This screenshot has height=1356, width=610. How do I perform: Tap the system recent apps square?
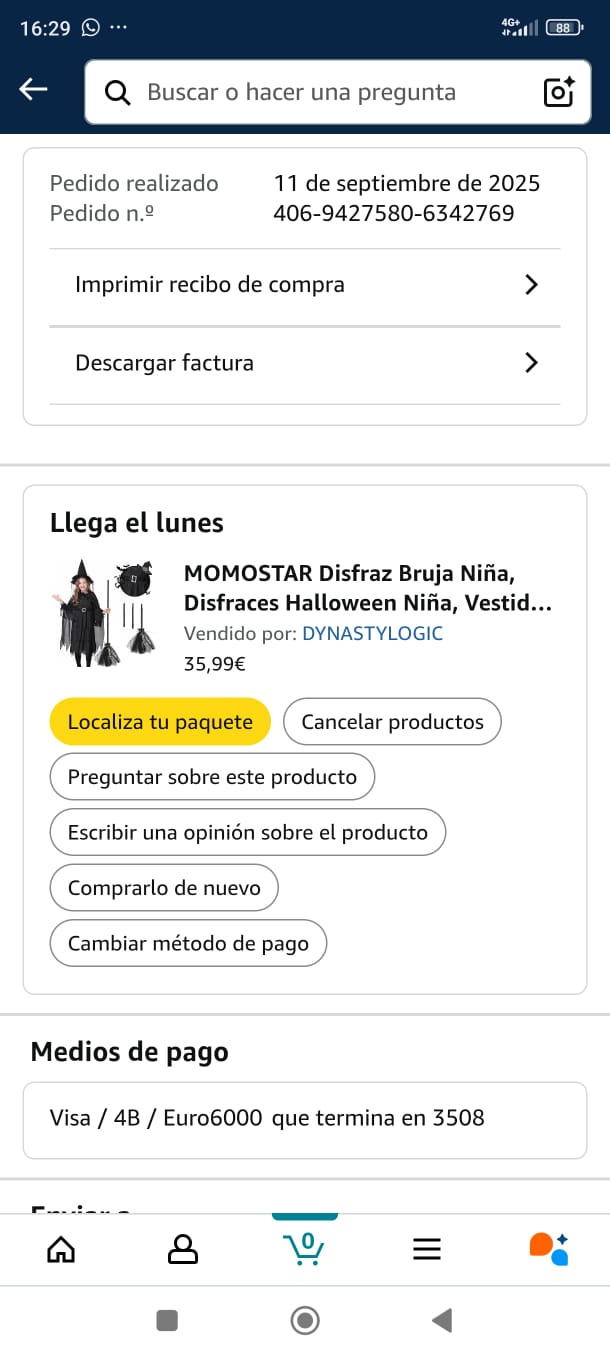[x=168, y=1321]
